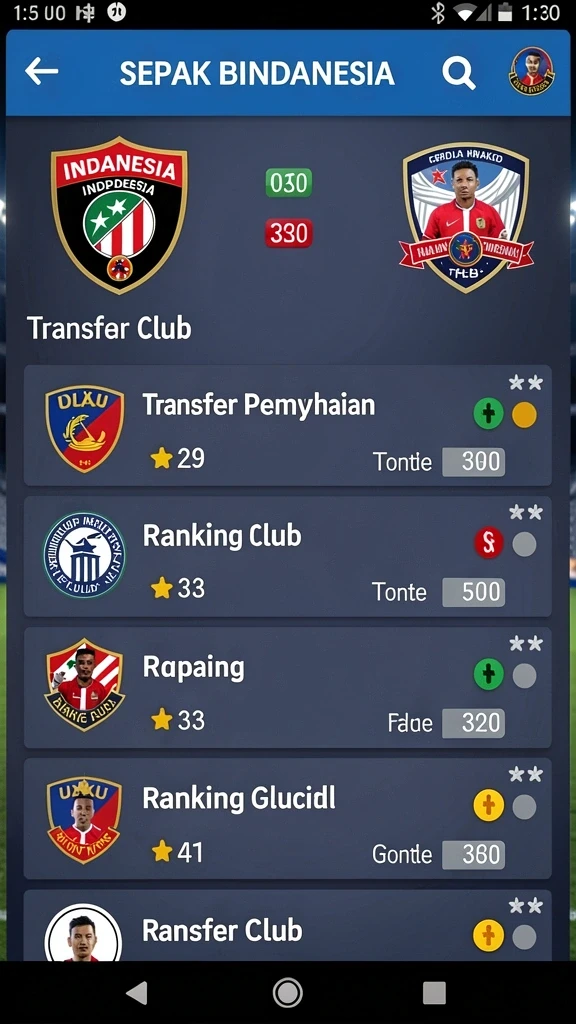Tap the yellow plus on Ranking Glucidl
The height and width of the screenshot is (1024, 576).
pos(488,806)
